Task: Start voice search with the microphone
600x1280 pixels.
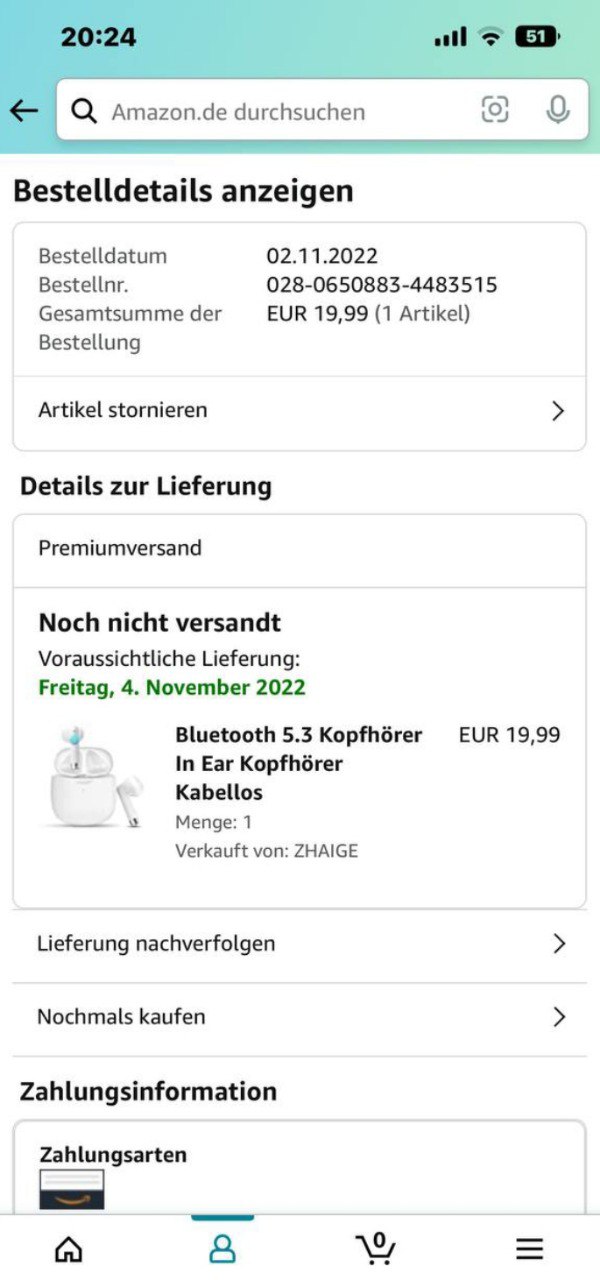Action: tap(558, 110)
